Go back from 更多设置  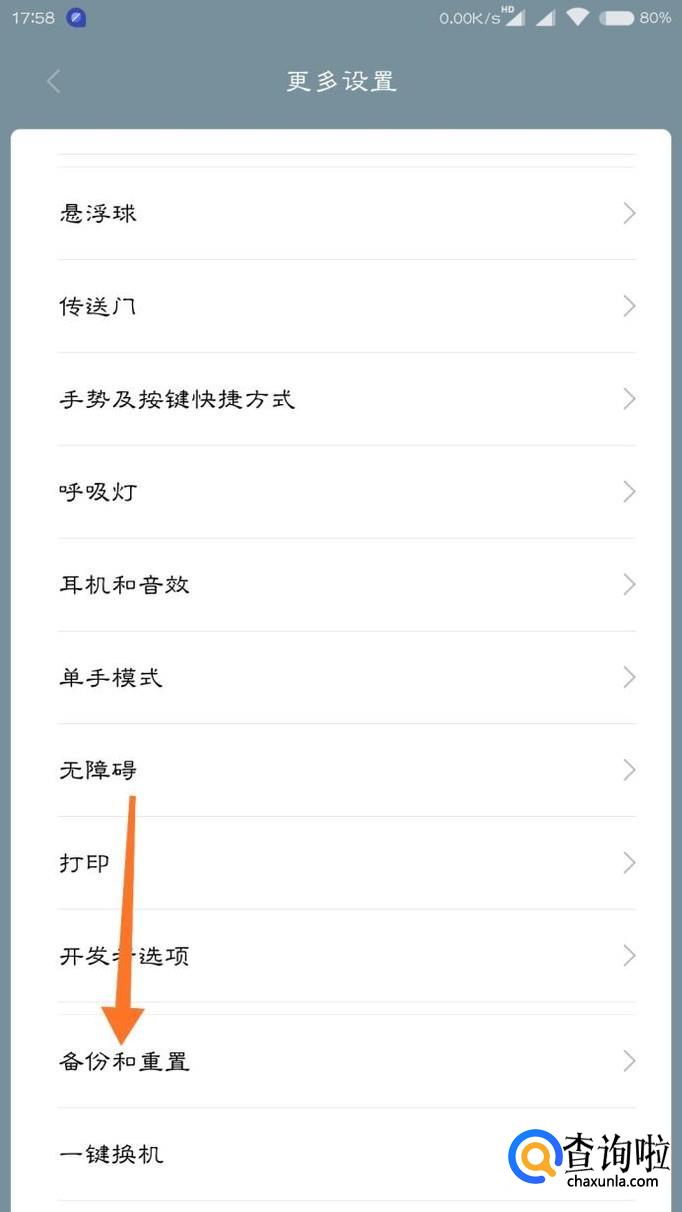pos(54,82)
